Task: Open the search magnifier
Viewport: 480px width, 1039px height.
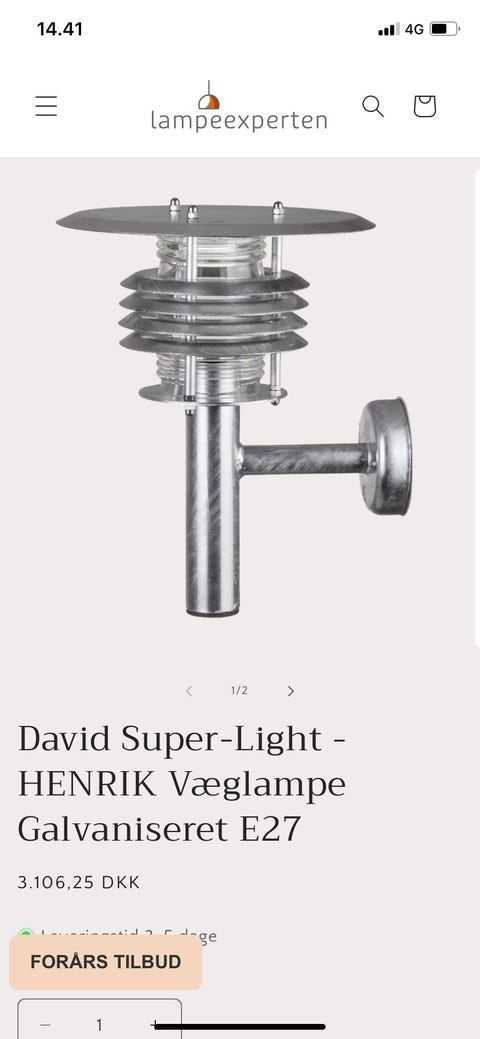Action: [x=373, y=106]
